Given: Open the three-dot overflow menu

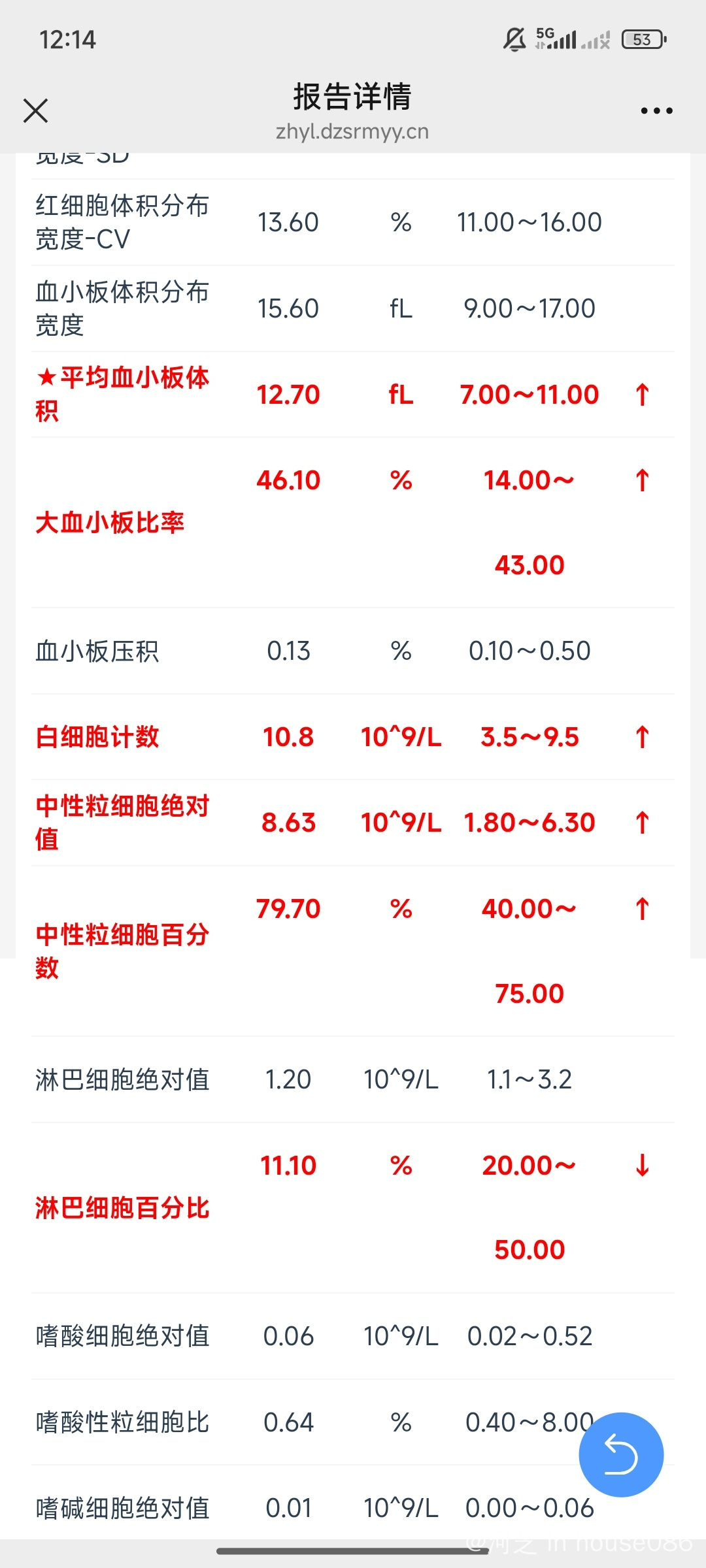Looking at the screenshot, I should tap(656, 111).
